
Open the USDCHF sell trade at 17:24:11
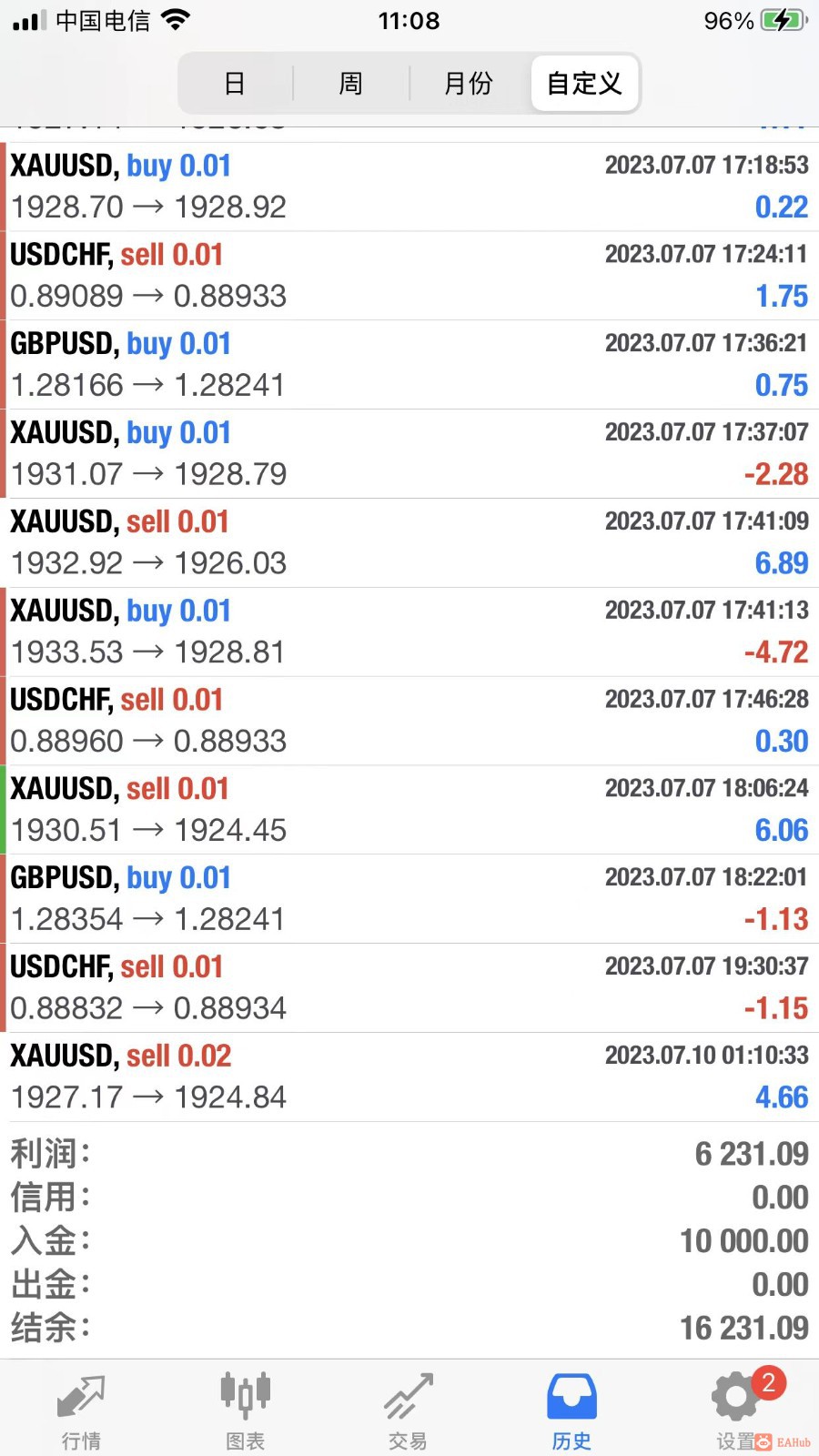pos(409,276)
